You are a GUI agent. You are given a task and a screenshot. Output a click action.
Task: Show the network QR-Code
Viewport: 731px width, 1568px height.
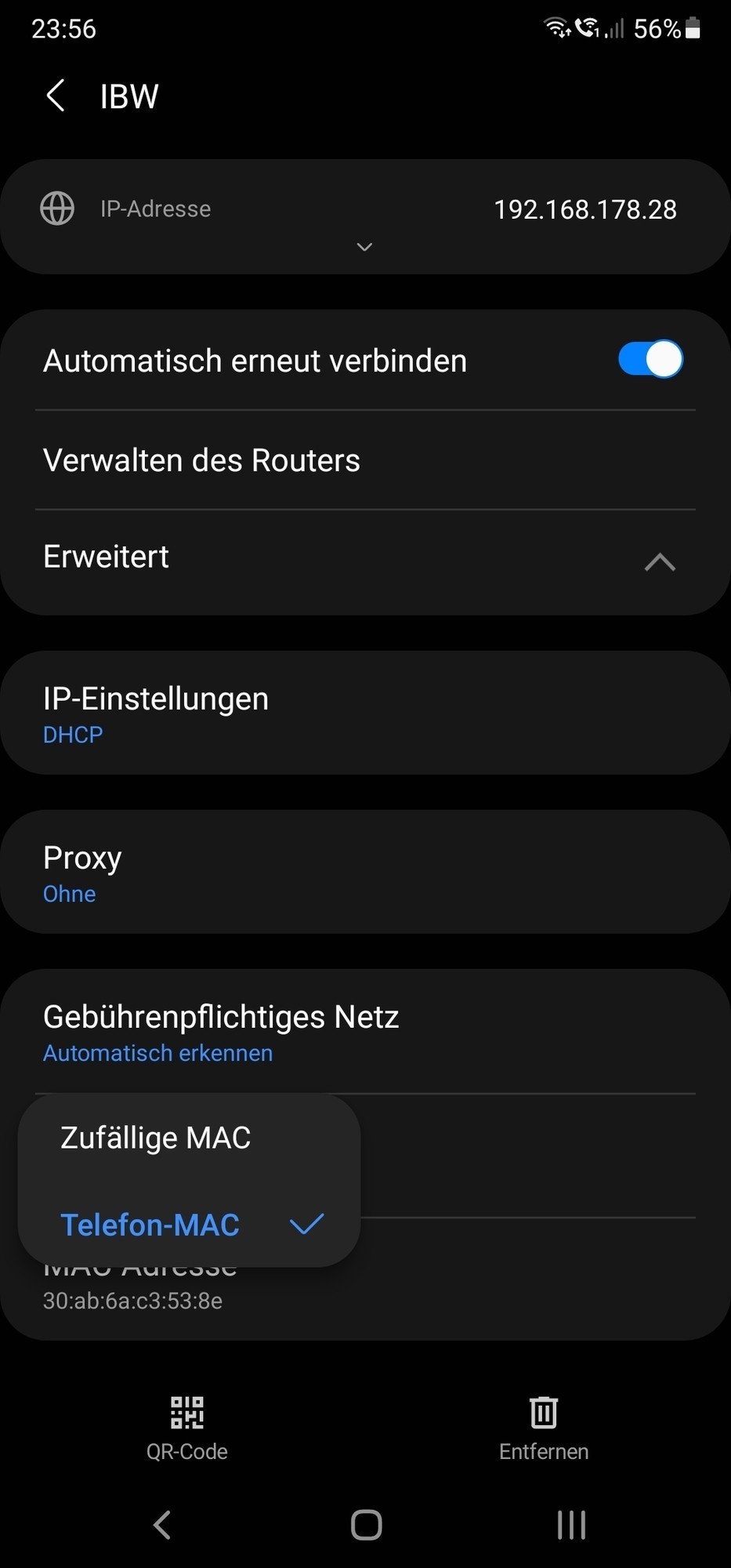187,1427
